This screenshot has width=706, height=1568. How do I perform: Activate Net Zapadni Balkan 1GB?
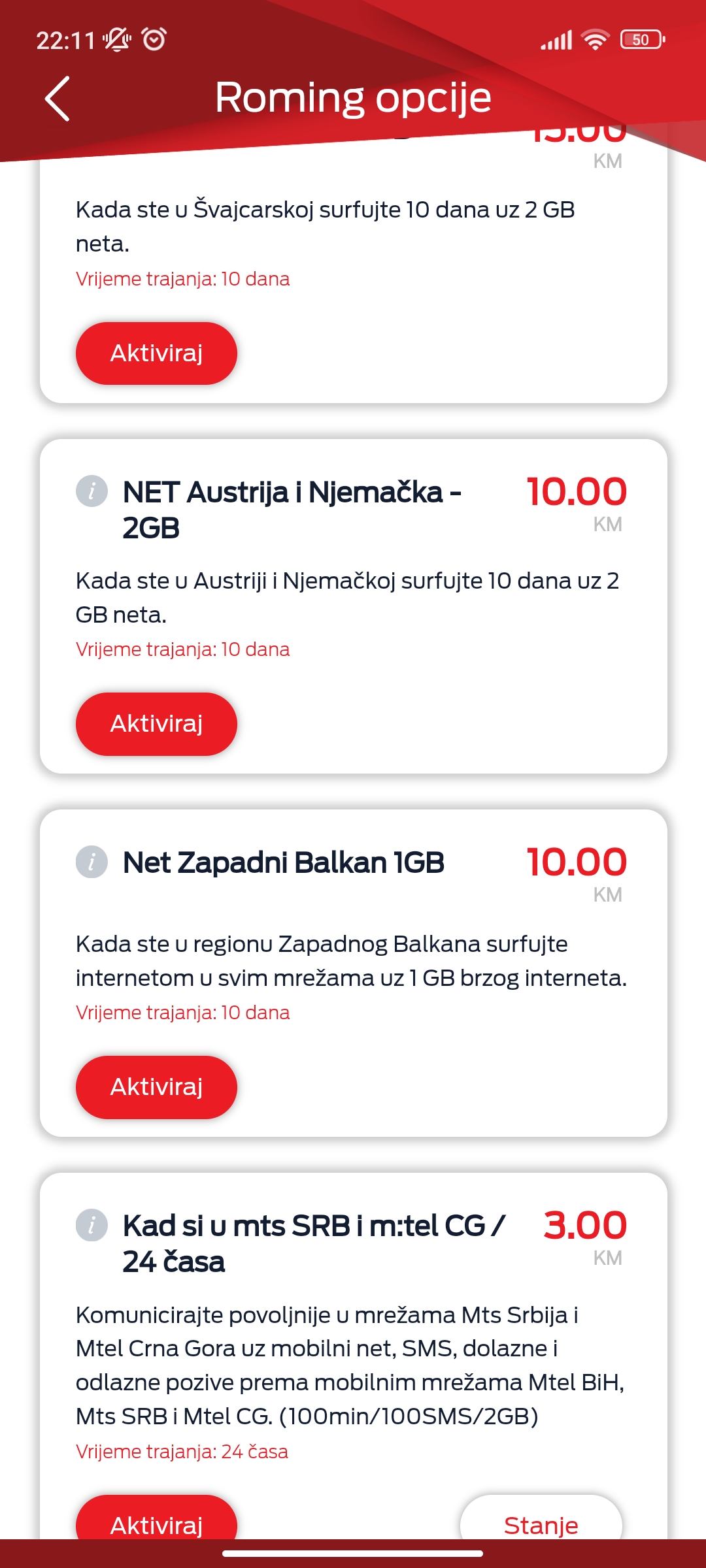point(156,1087)
